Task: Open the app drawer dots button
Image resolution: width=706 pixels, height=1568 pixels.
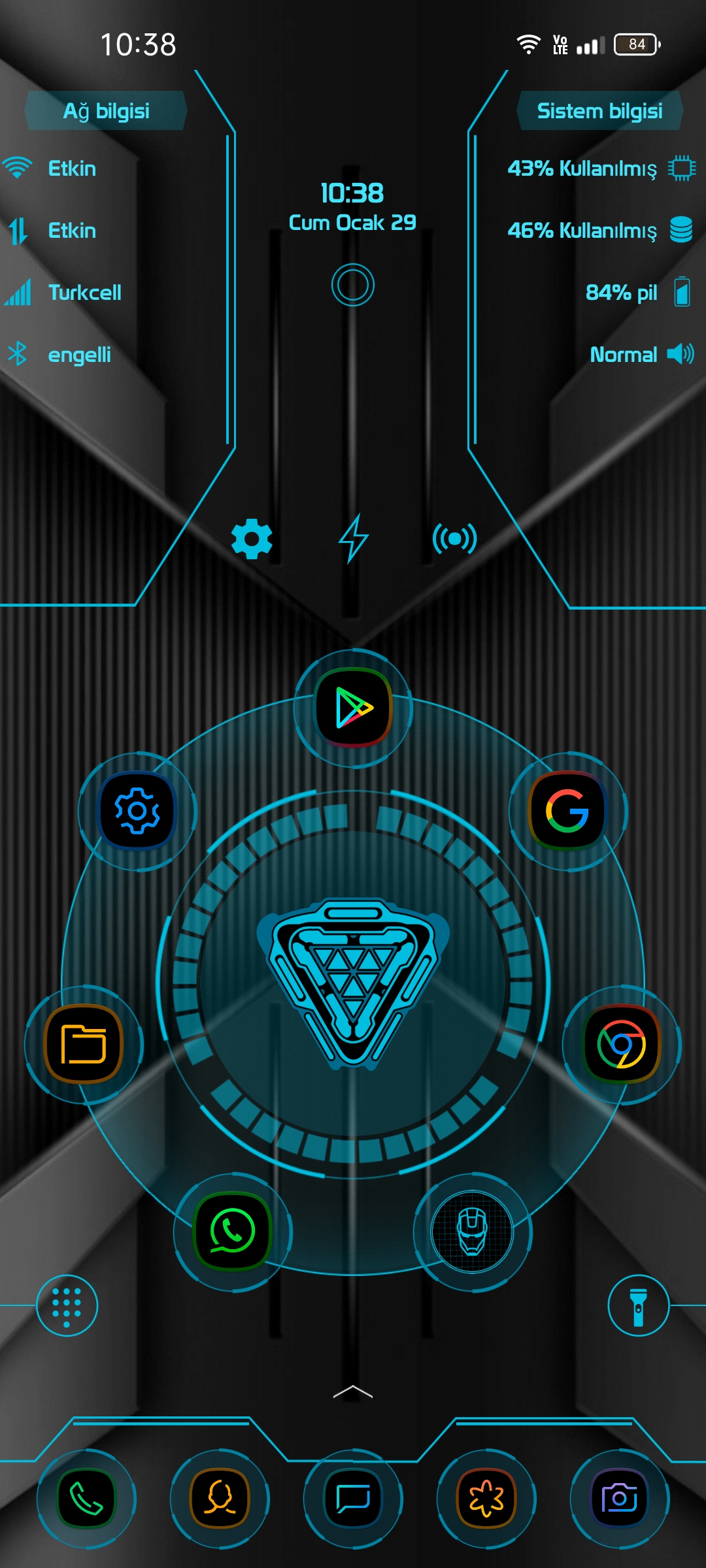Action: tap(67, 1305)
